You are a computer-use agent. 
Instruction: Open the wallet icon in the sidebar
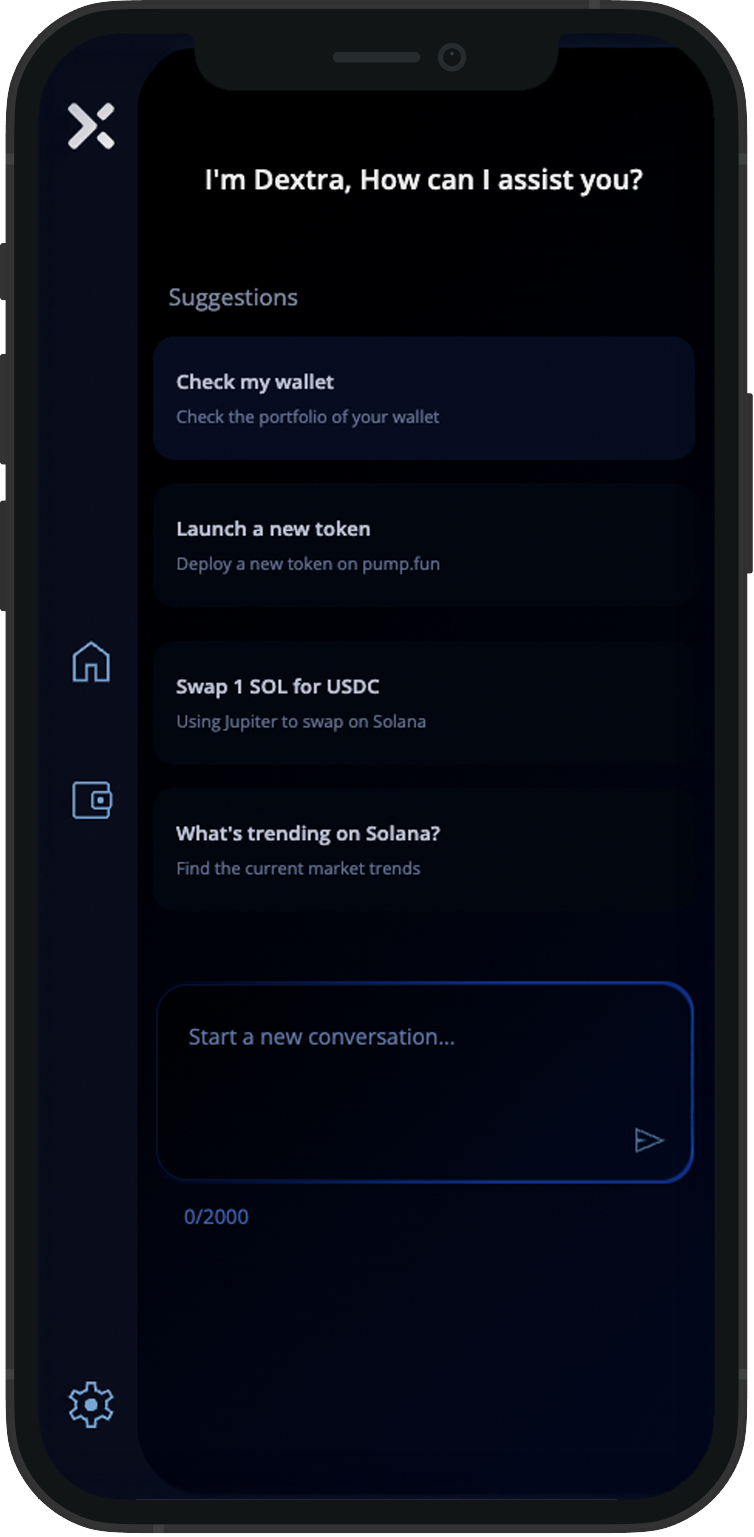tap(91, 800)
